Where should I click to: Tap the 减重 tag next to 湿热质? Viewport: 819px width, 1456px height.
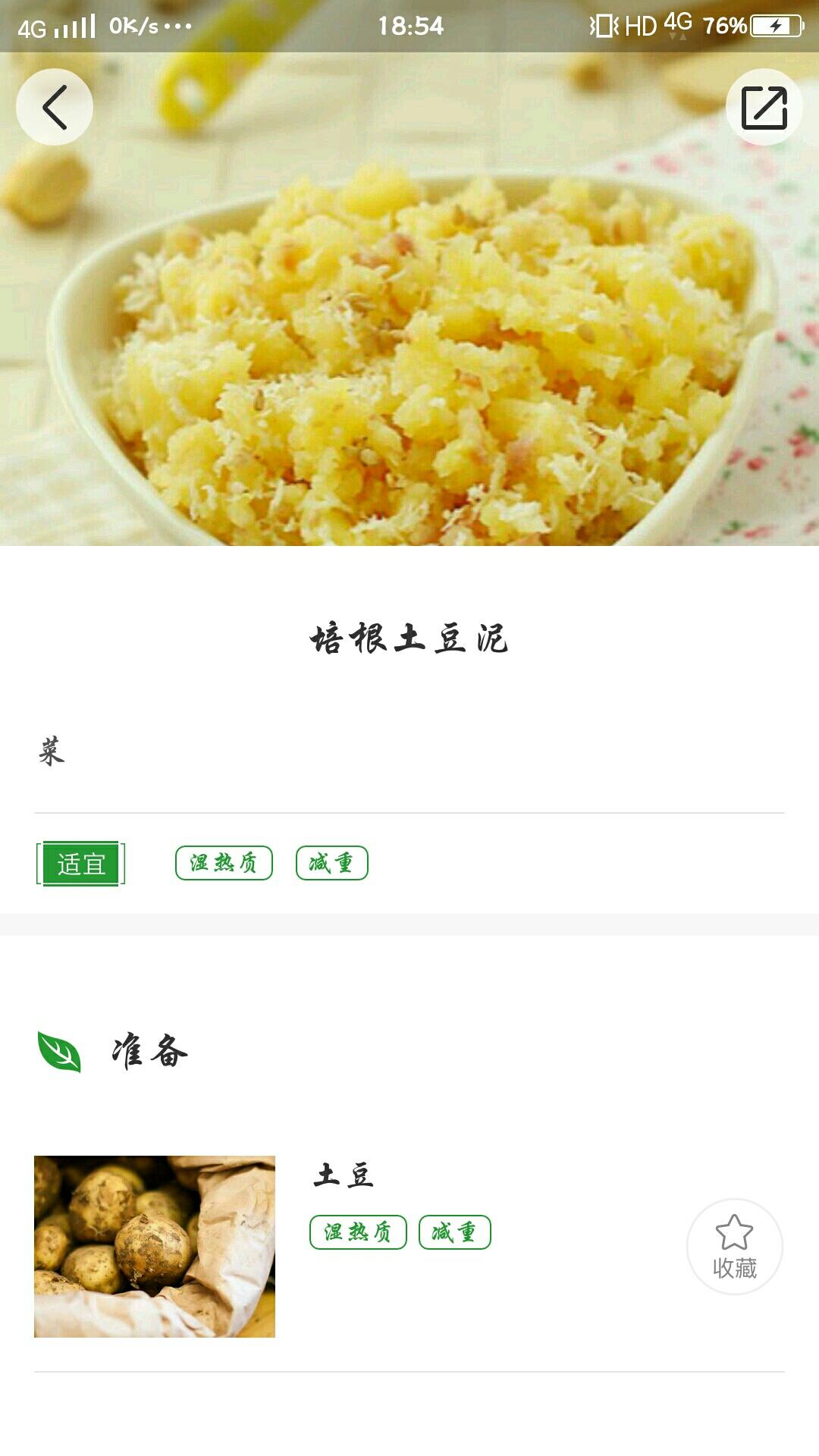[x=334, y=862]
